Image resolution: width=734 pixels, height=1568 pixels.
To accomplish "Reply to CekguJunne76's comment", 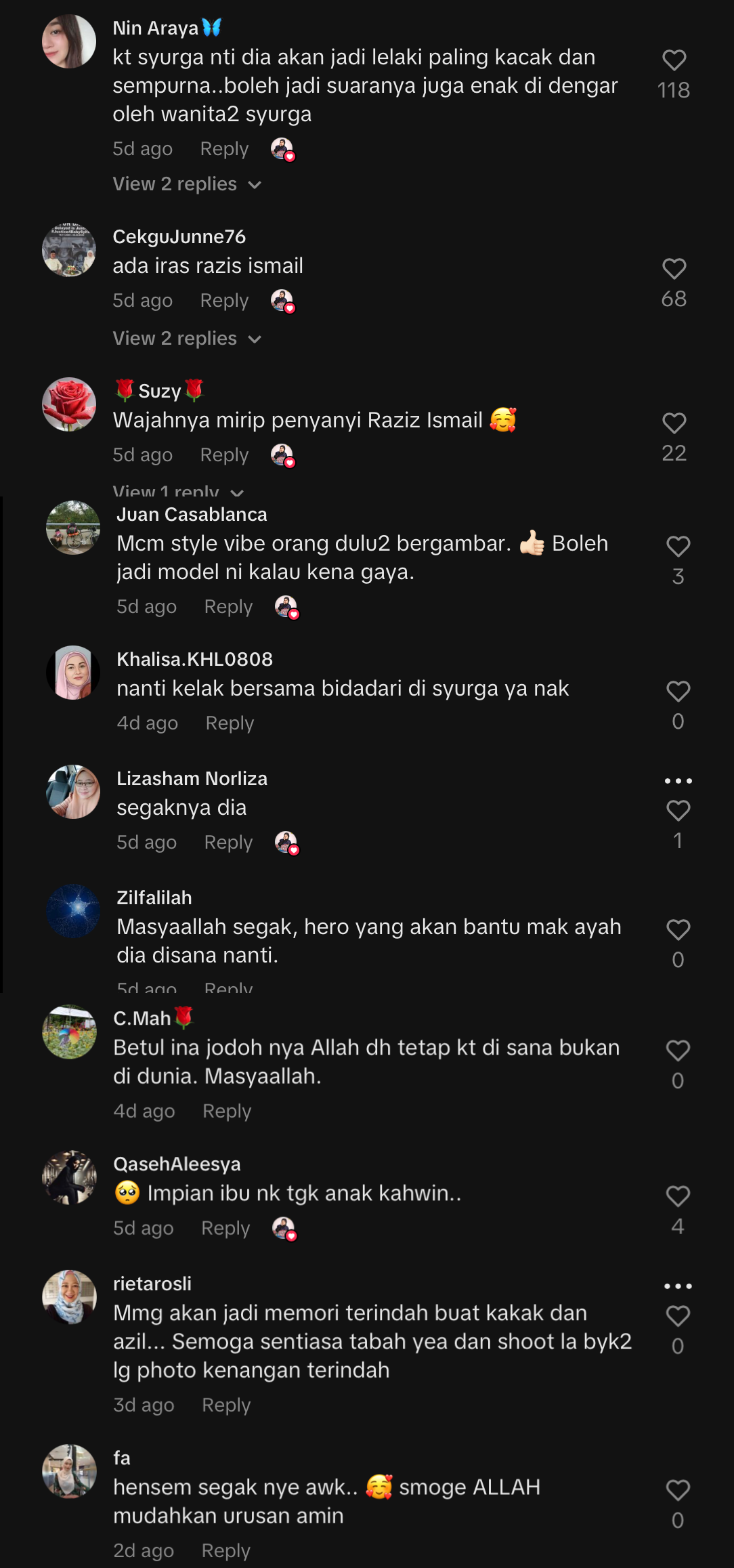I will (224, 300).
